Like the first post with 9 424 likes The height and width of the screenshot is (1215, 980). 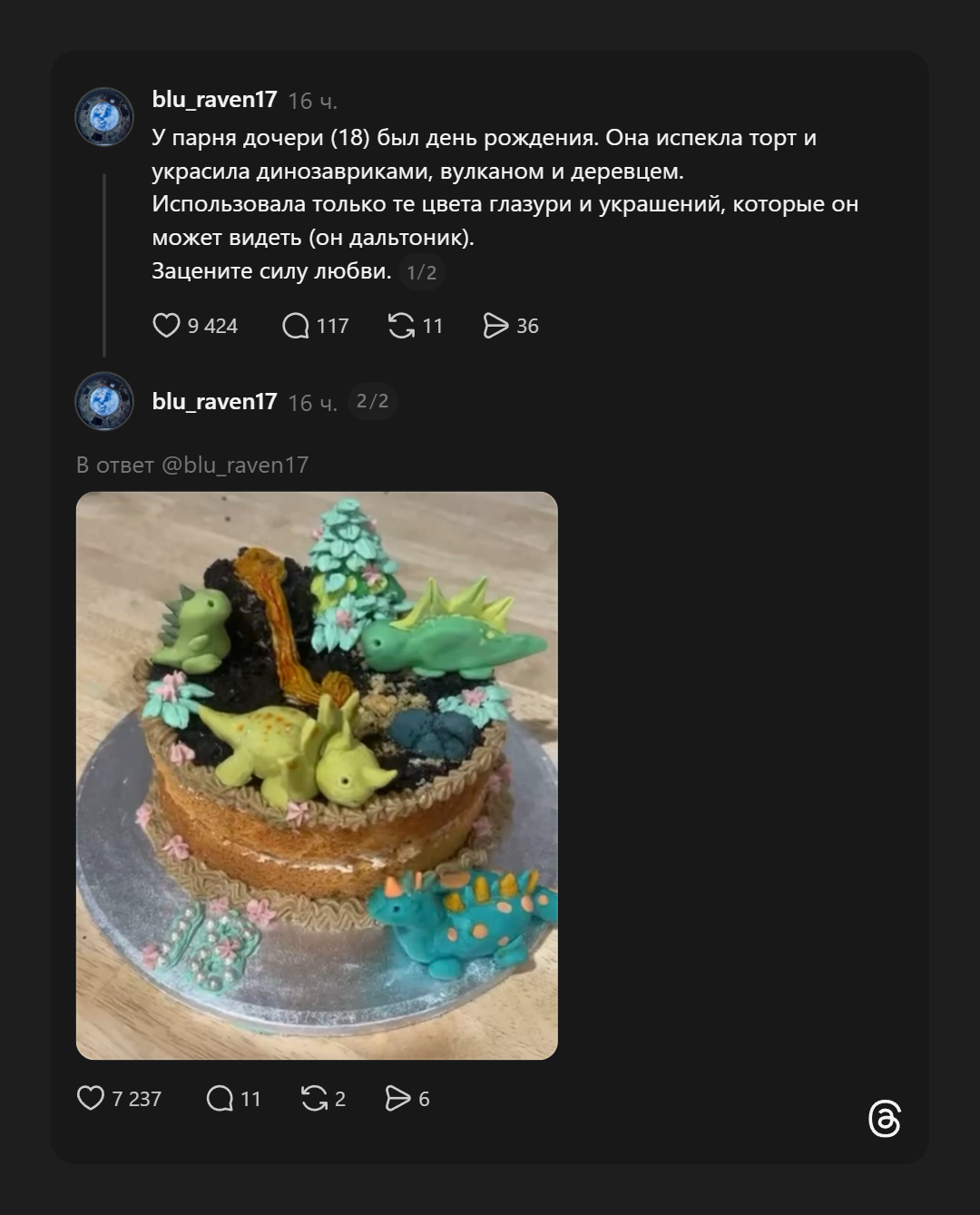point(166,326)
